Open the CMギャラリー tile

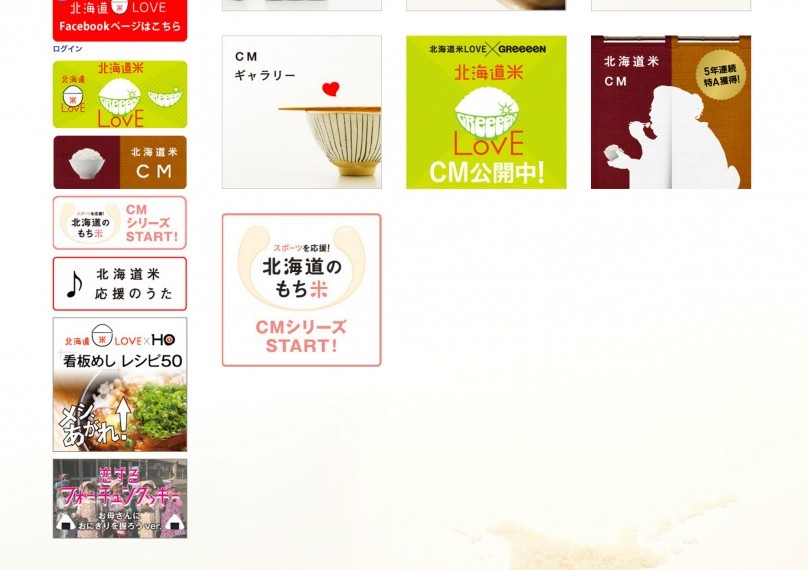(301, 112)
